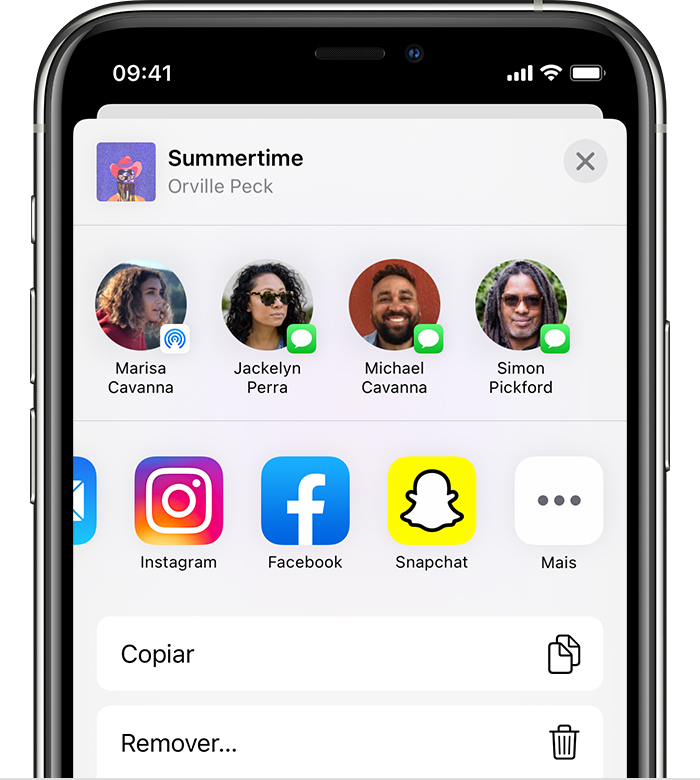Image resolution: width=700 pixels, height=780 pixels.
Task: Share to Snapchat
Action: tap(432, 500)
